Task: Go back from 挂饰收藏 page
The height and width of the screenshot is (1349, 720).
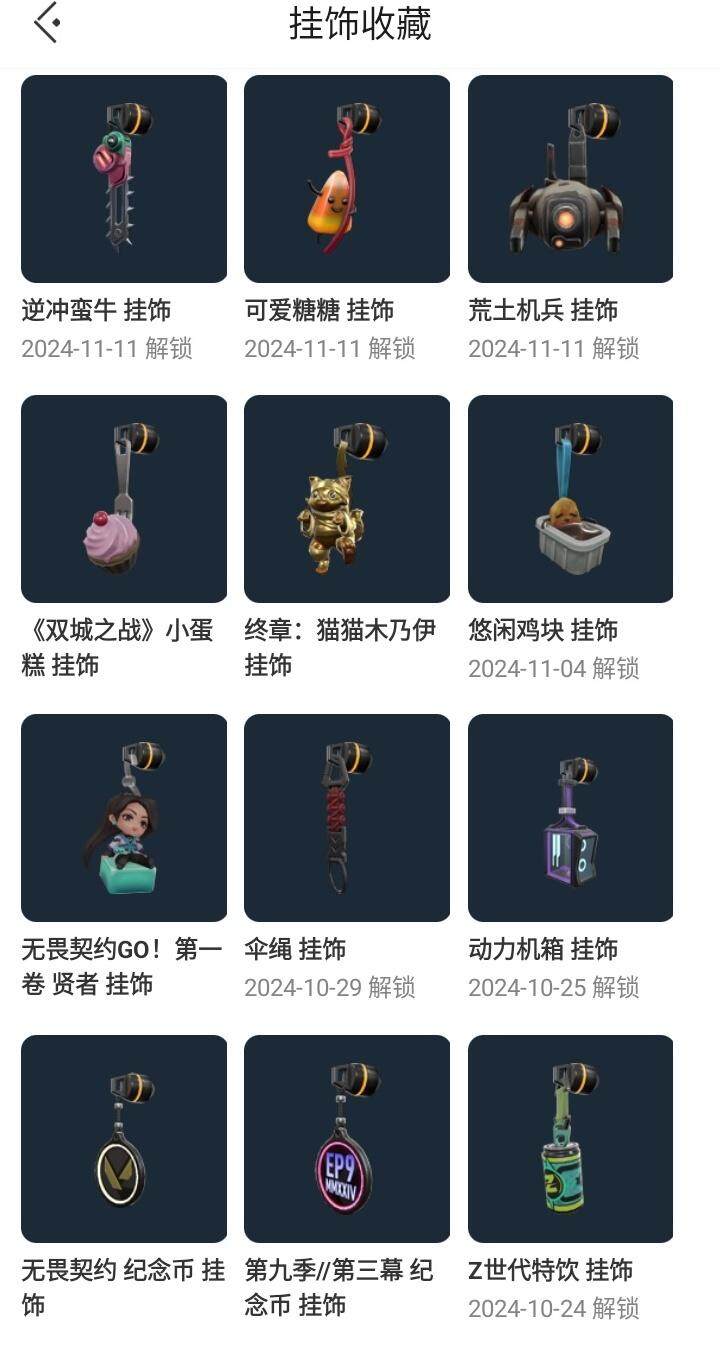Action: click(x=46, y=23)
